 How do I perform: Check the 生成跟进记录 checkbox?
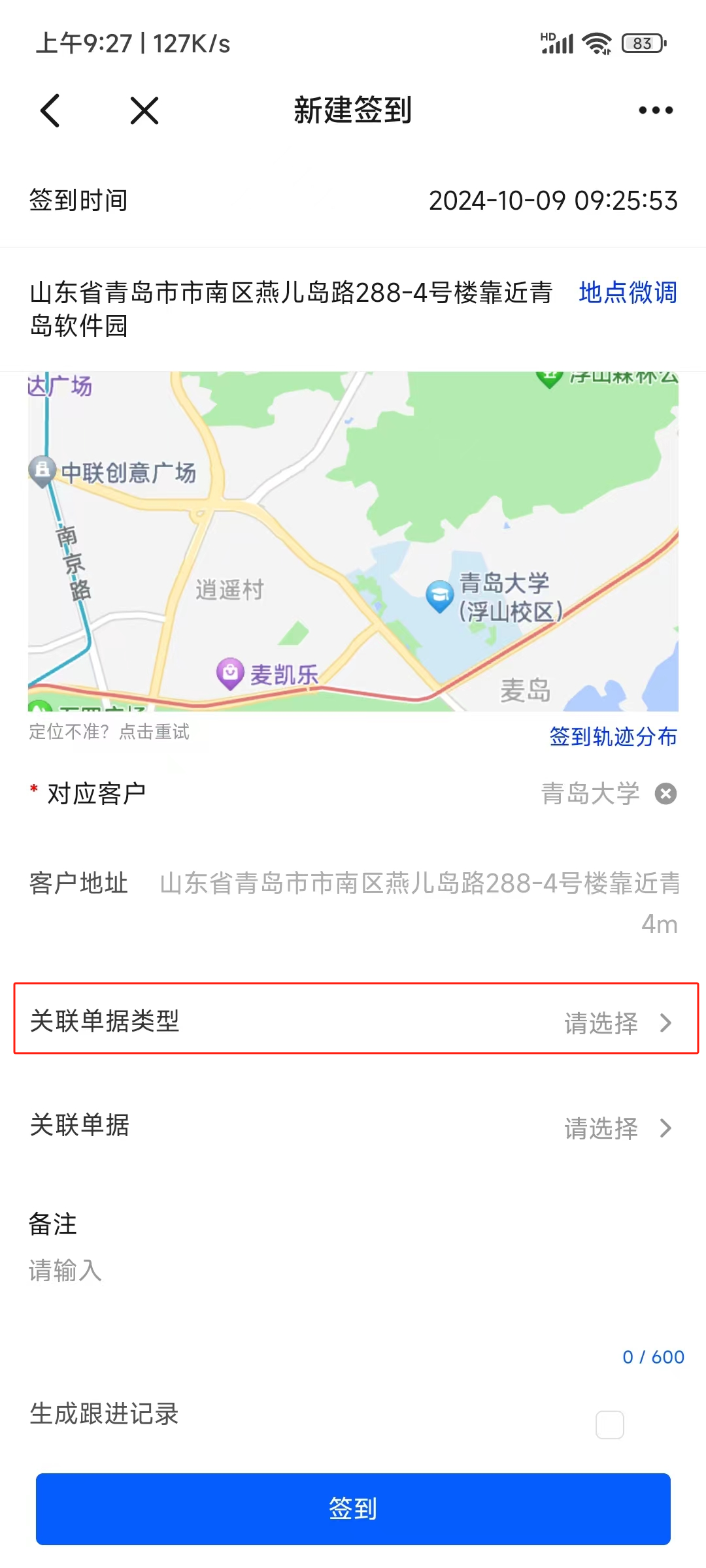point(610,1425)
